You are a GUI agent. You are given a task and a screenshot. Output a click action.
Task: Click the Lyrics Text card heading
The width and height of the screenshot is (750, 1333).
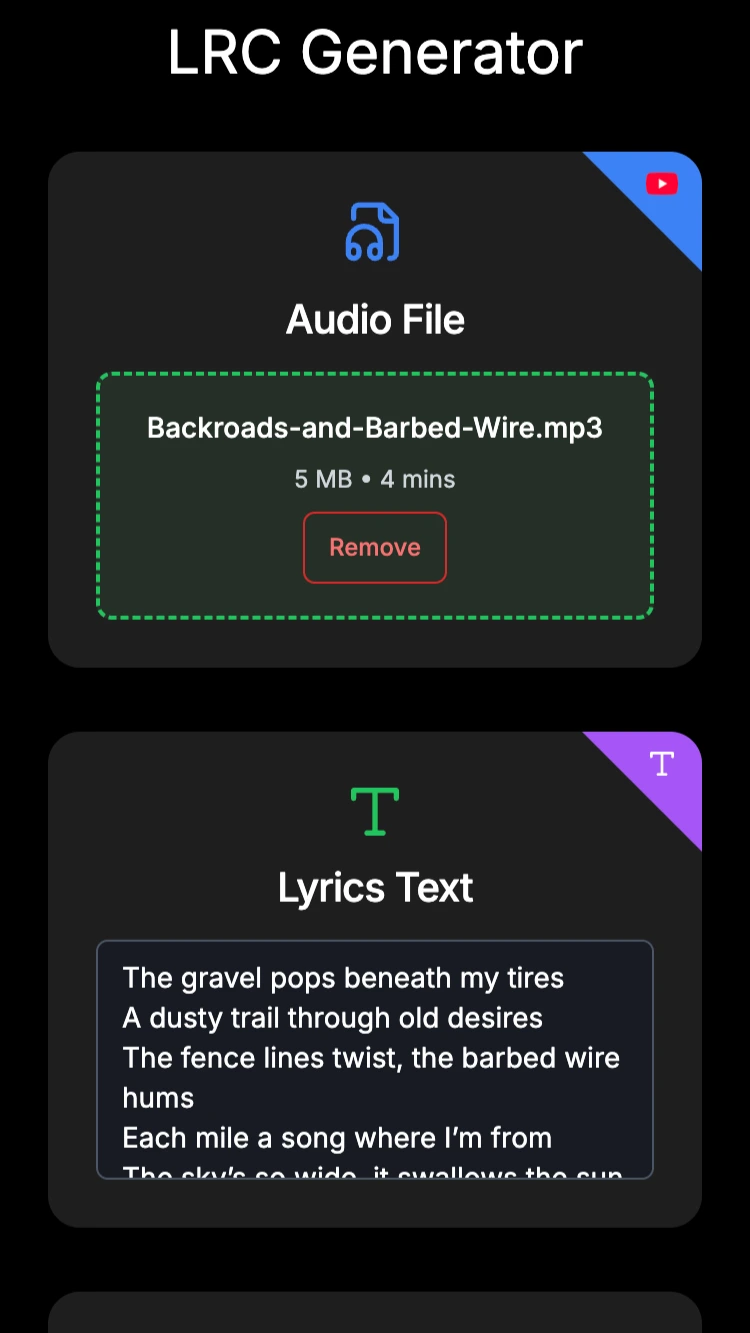375,887
